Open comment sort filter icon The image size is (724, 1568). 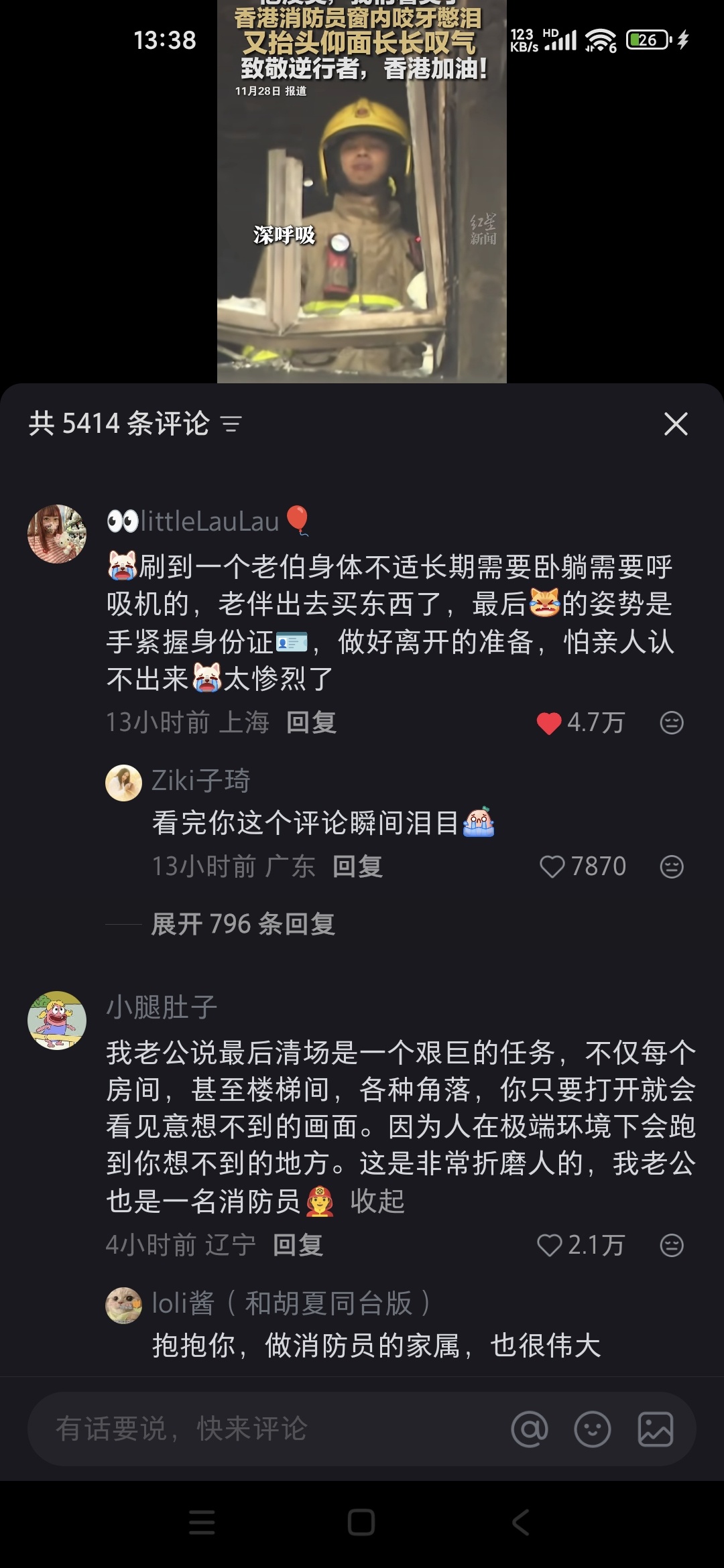[x=231, y=424]
